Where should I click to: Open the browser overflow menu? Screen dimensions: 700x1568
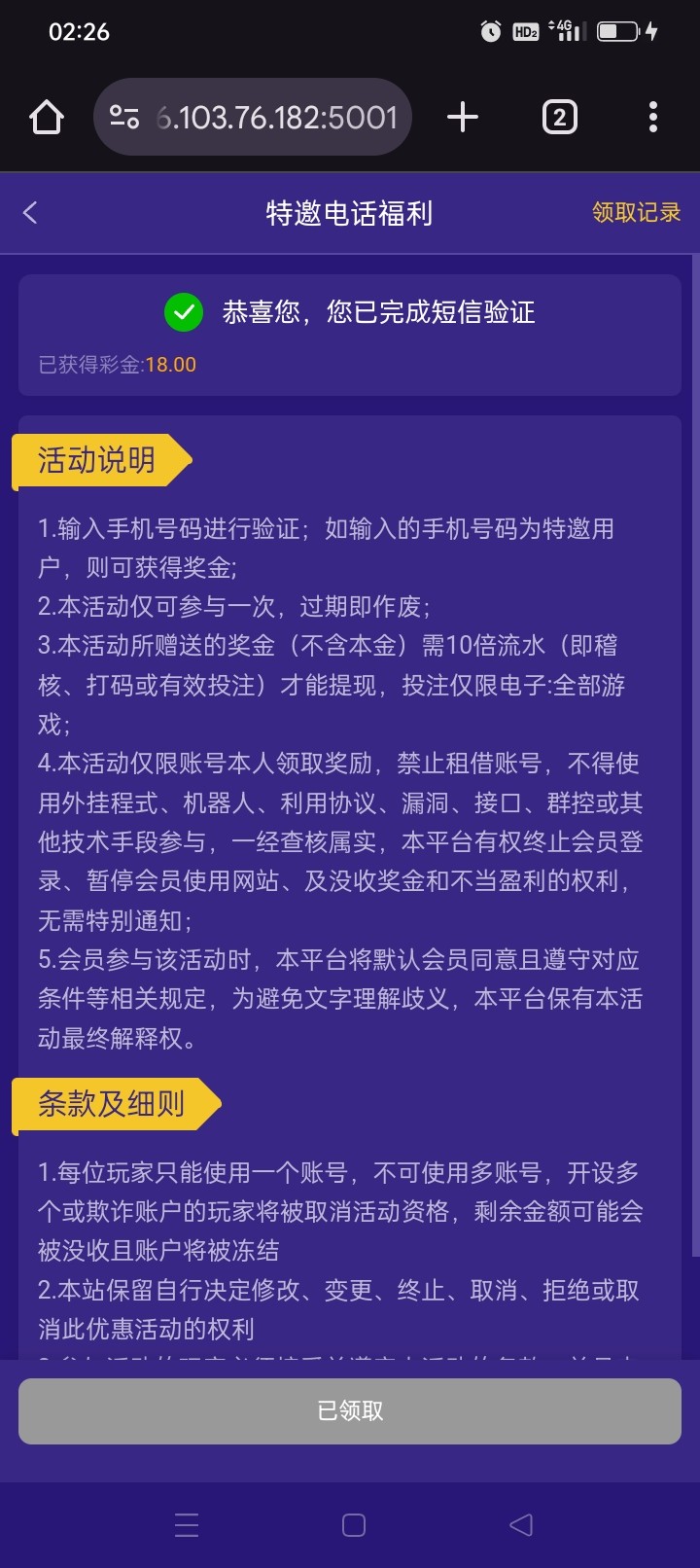pos(653,118)
